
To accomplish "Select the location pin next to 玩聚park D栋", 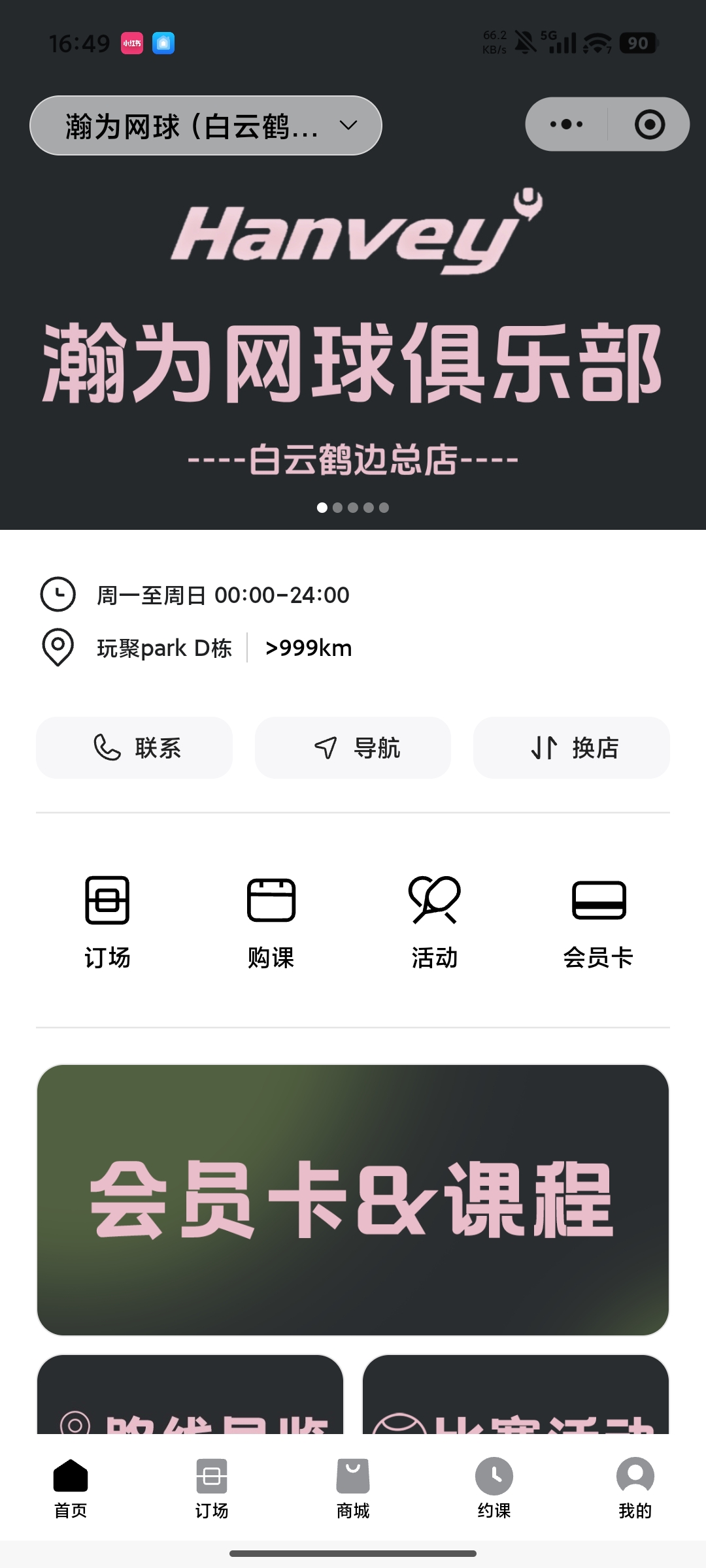I will [x=58, y=647].
